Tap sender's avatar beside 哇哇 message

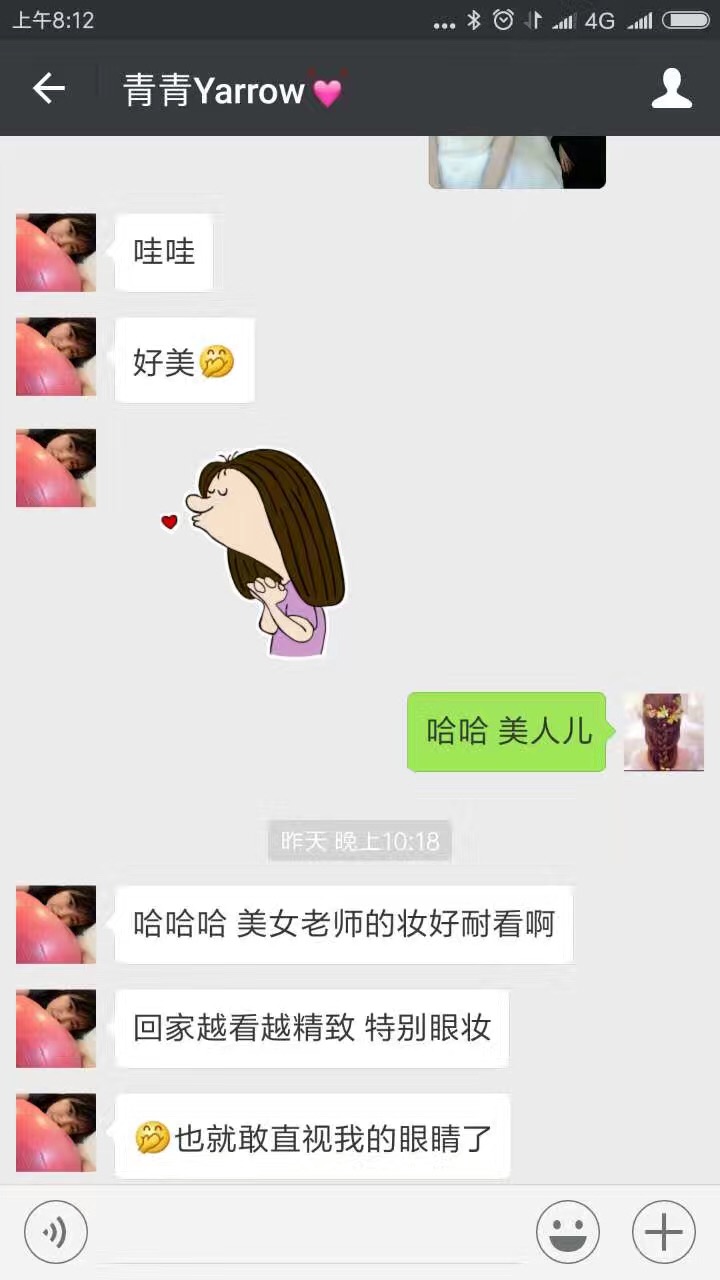tap(56, 252)
